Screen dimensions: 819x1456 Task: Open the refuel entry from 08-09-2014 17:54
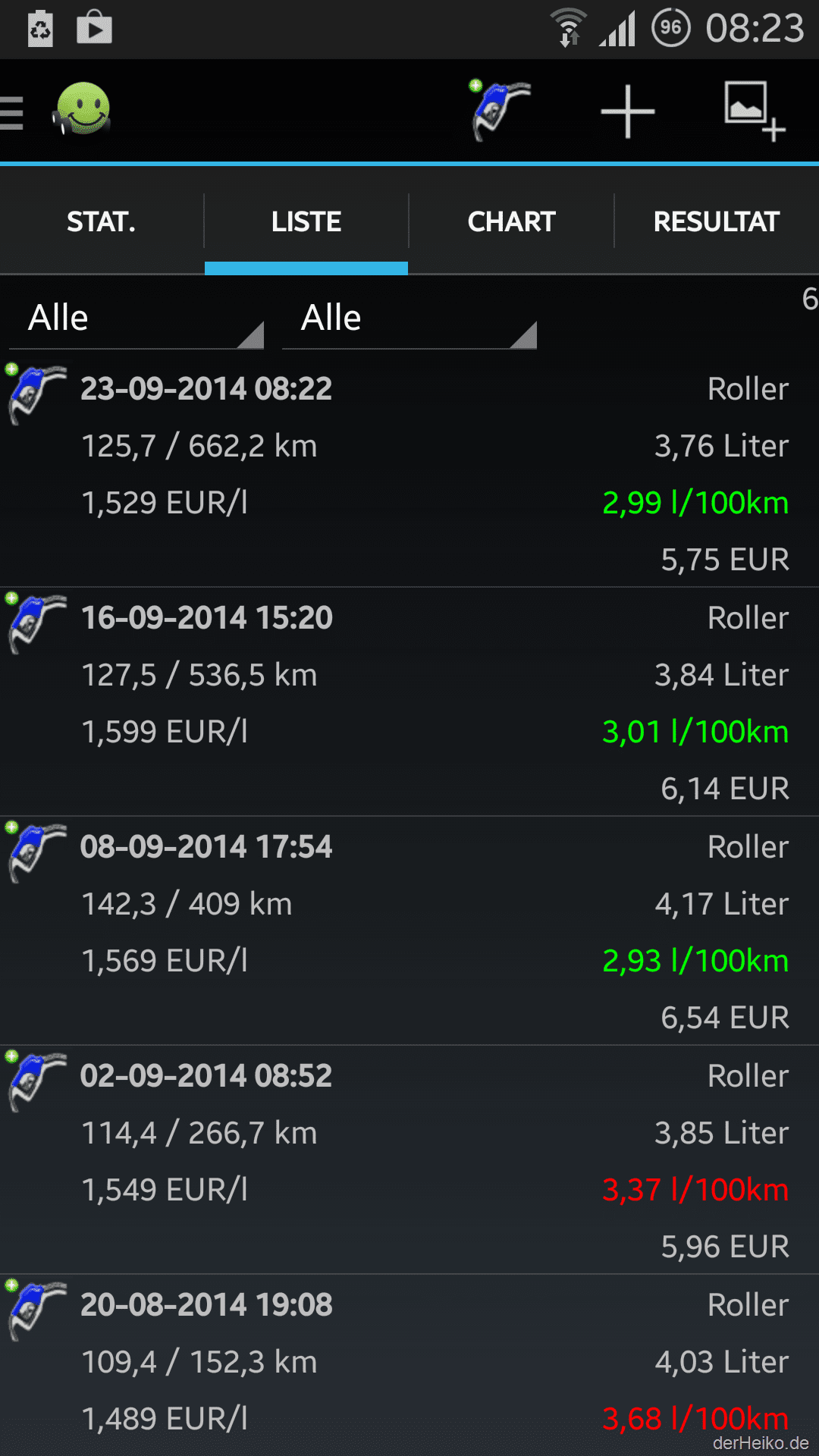coord(409,931)
